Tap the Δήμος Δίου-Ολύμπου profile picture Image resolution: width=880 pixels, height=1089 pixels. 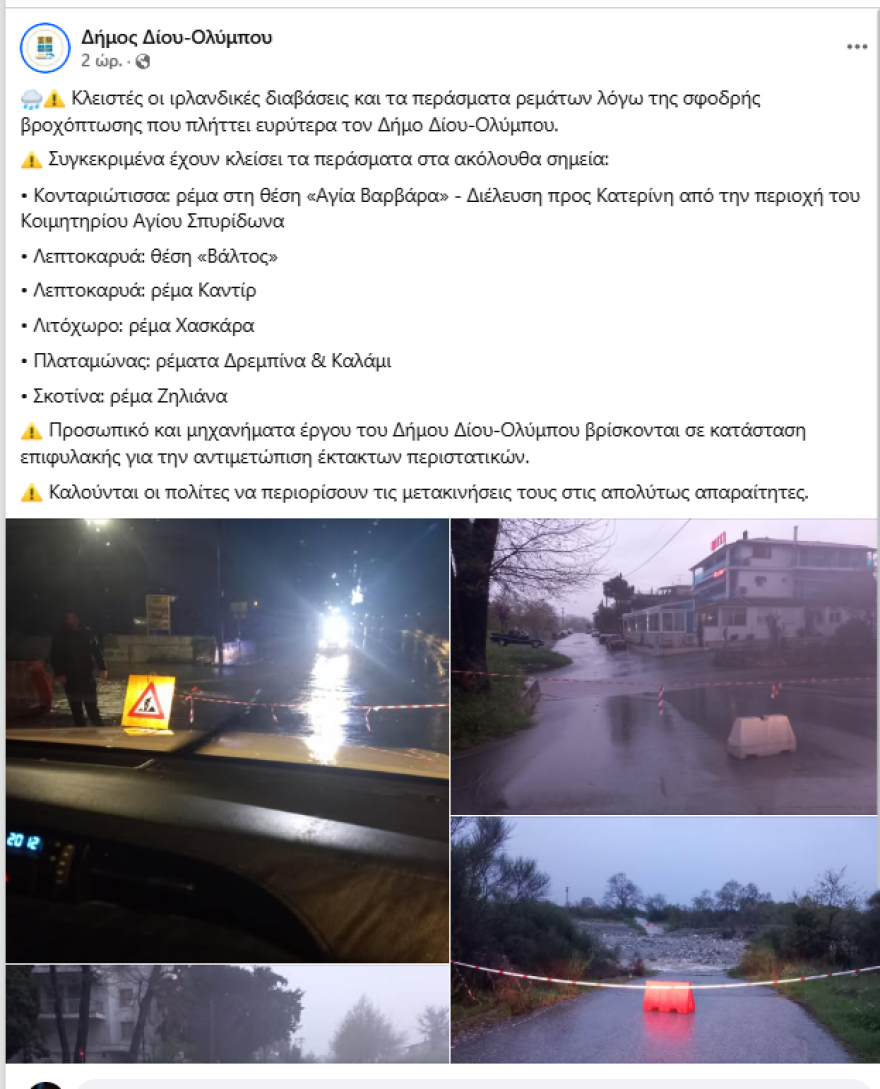[x=45, y=48]
